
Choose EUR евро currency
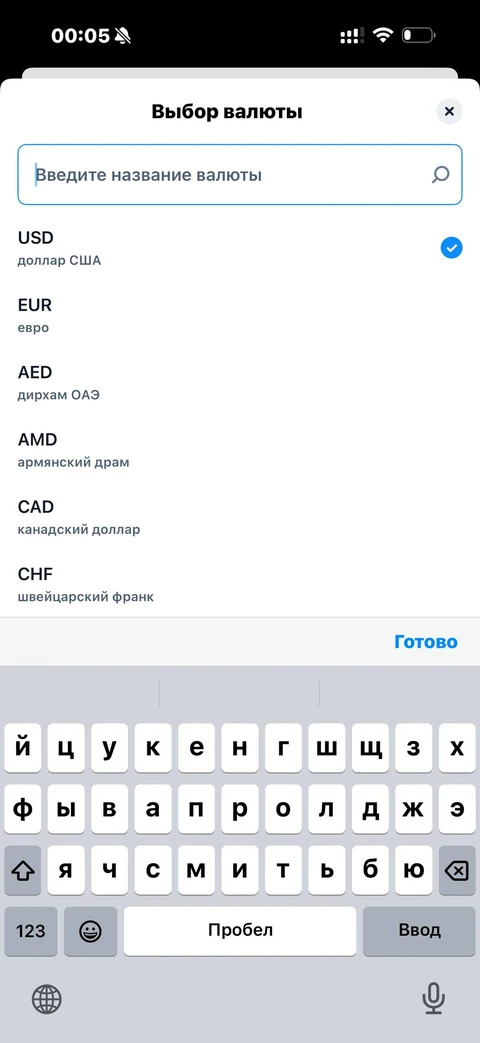[x=240, y=315]
